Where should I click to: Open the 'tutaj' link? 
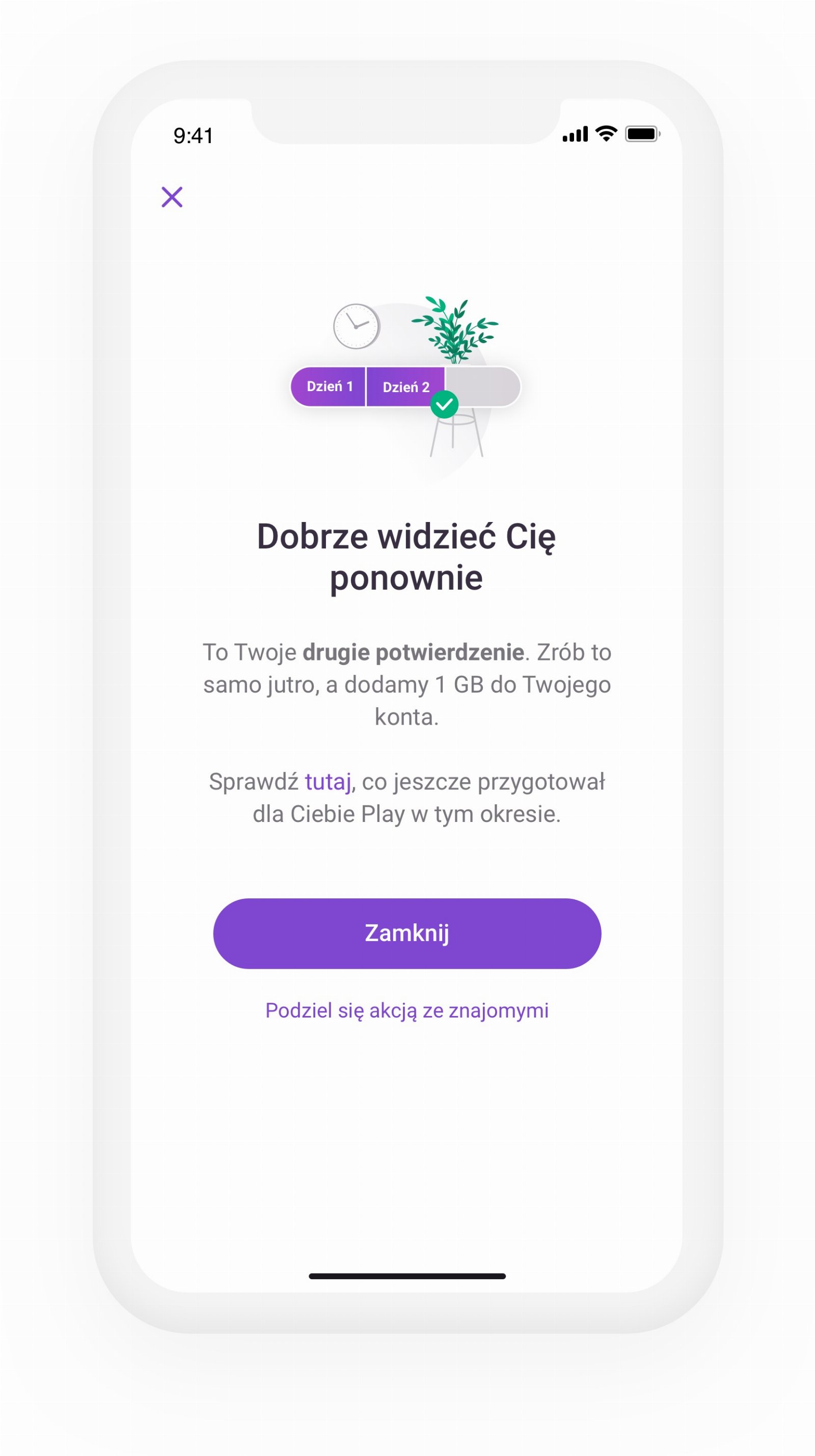tap(328, 782)
